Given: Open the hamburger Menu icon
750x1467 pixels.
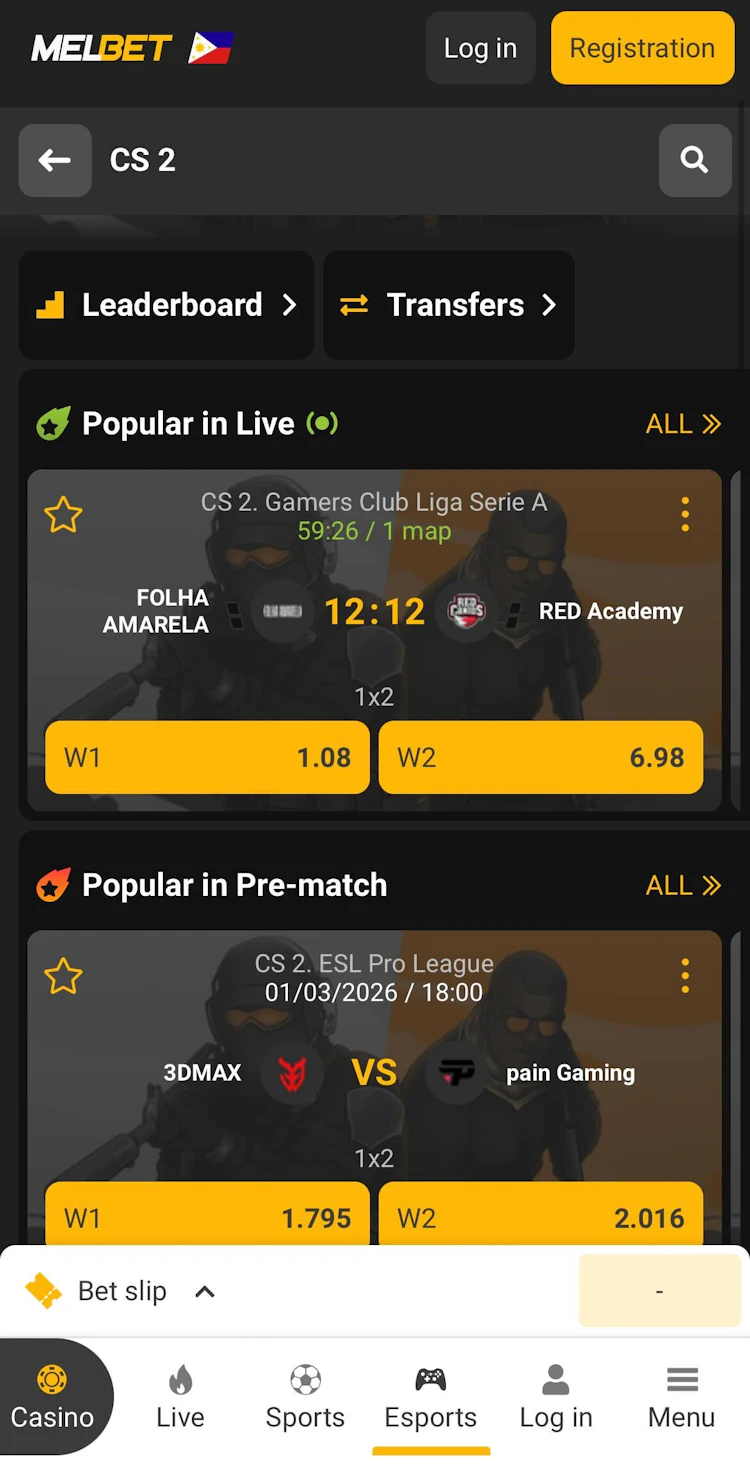Looking at the screenshot, I should (681, 1379).
